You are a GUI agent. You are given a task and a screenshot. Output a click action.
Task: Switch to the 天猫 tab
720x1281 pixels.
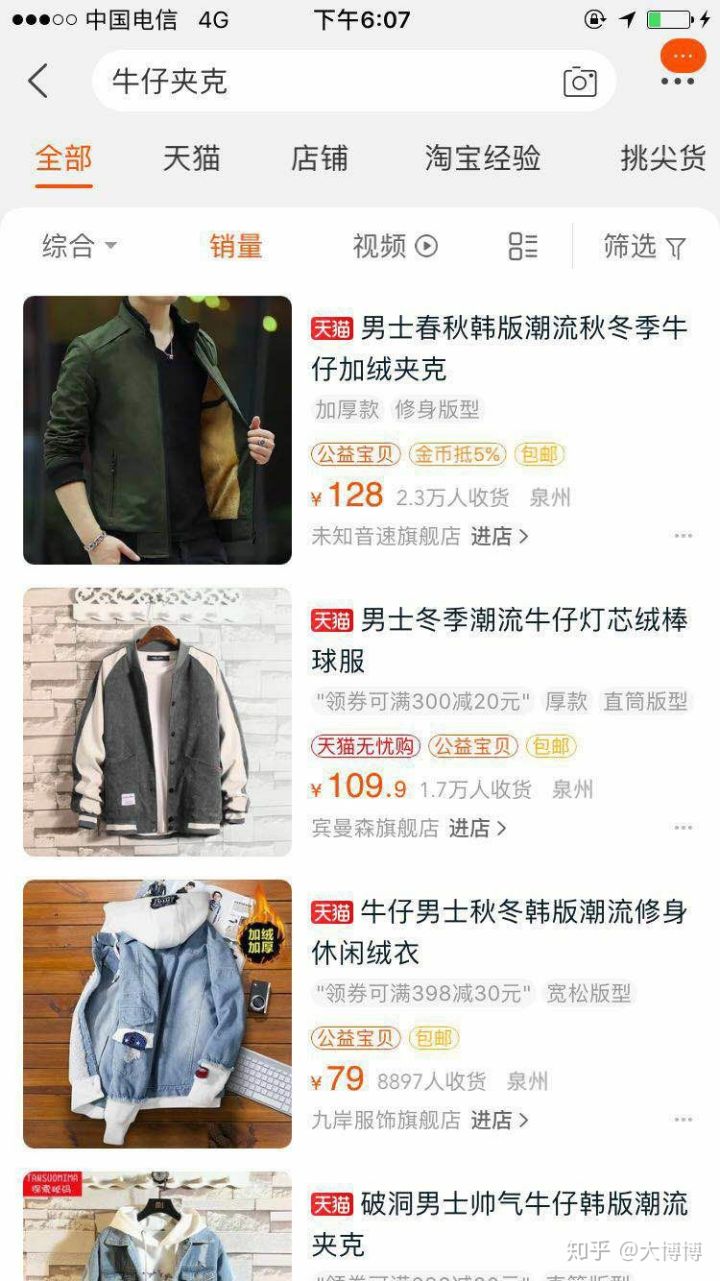pos(191,158)
